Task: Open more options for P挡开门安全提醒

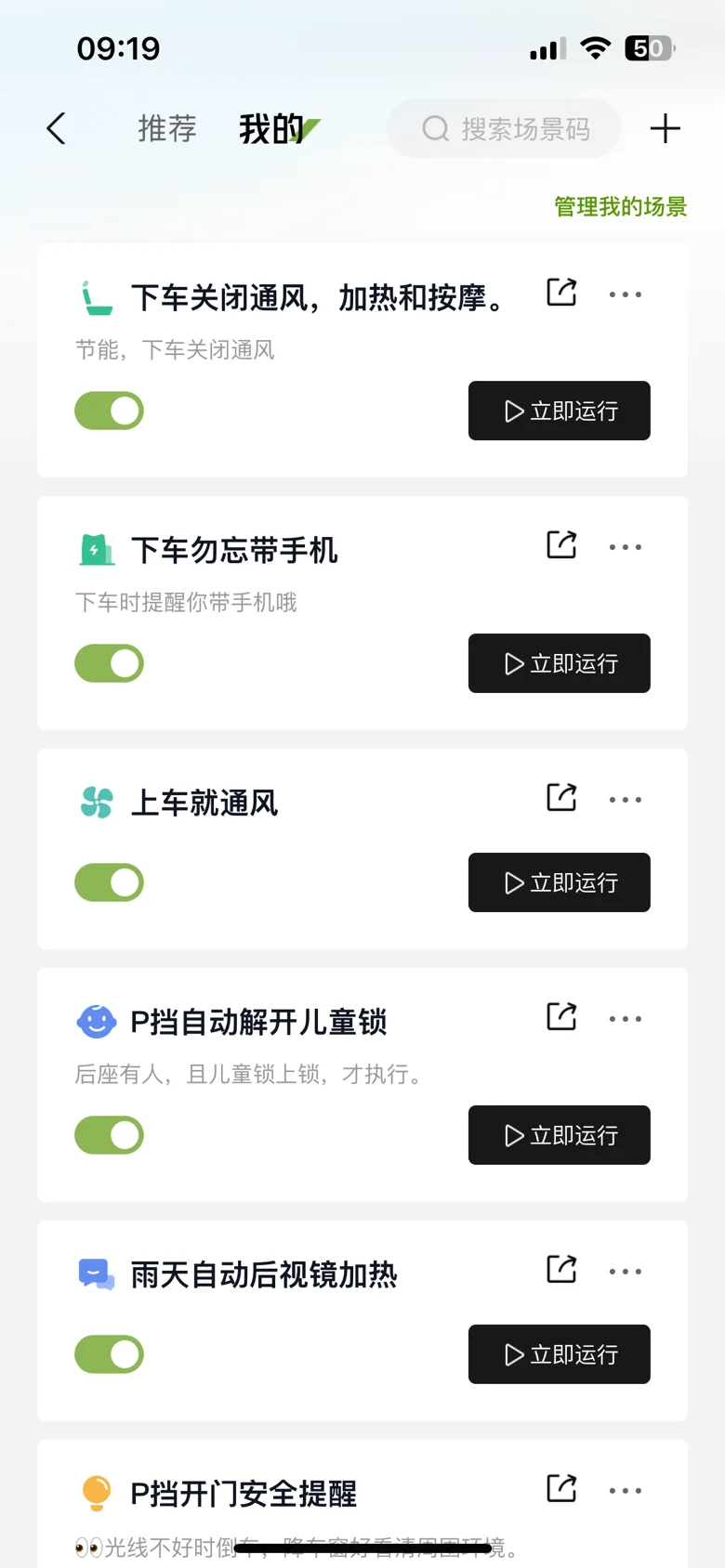Action: tap(626, 1491)
